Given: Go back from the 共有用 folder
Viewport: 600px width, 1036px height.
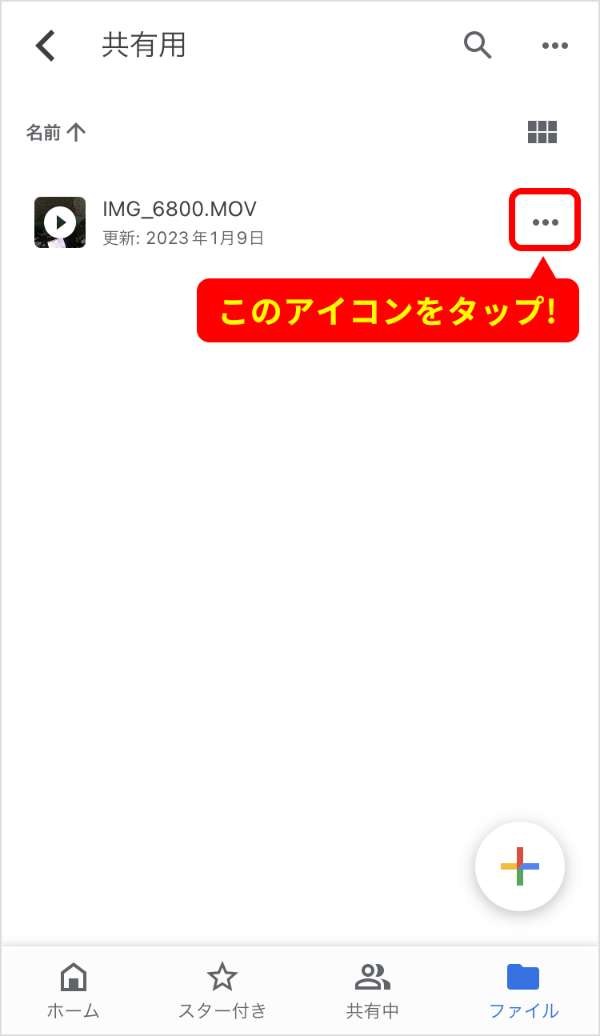Looking at the screenshot, I should (x=45, y=46).
